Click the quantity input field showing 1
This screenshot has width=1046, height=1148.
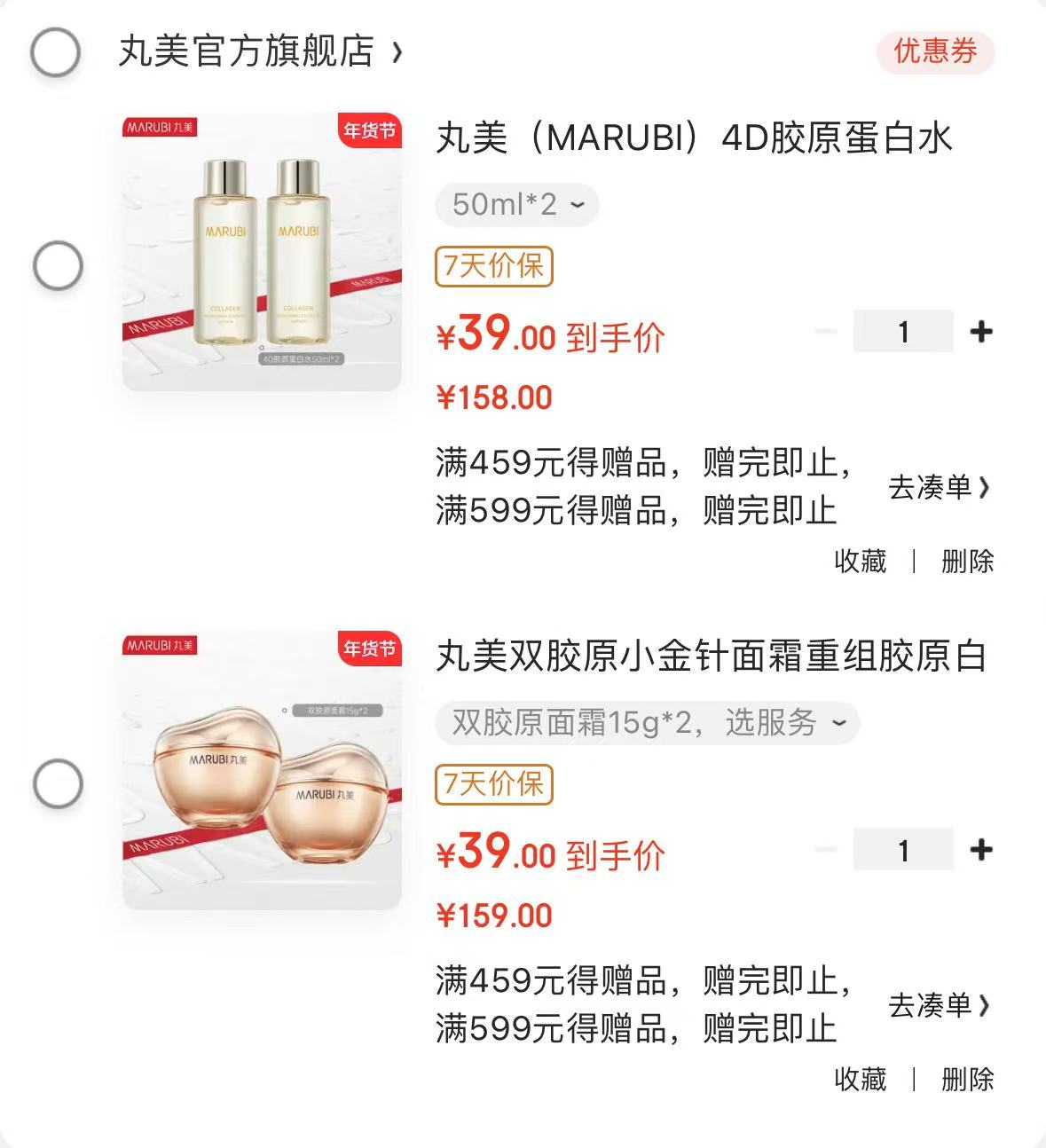902,331
